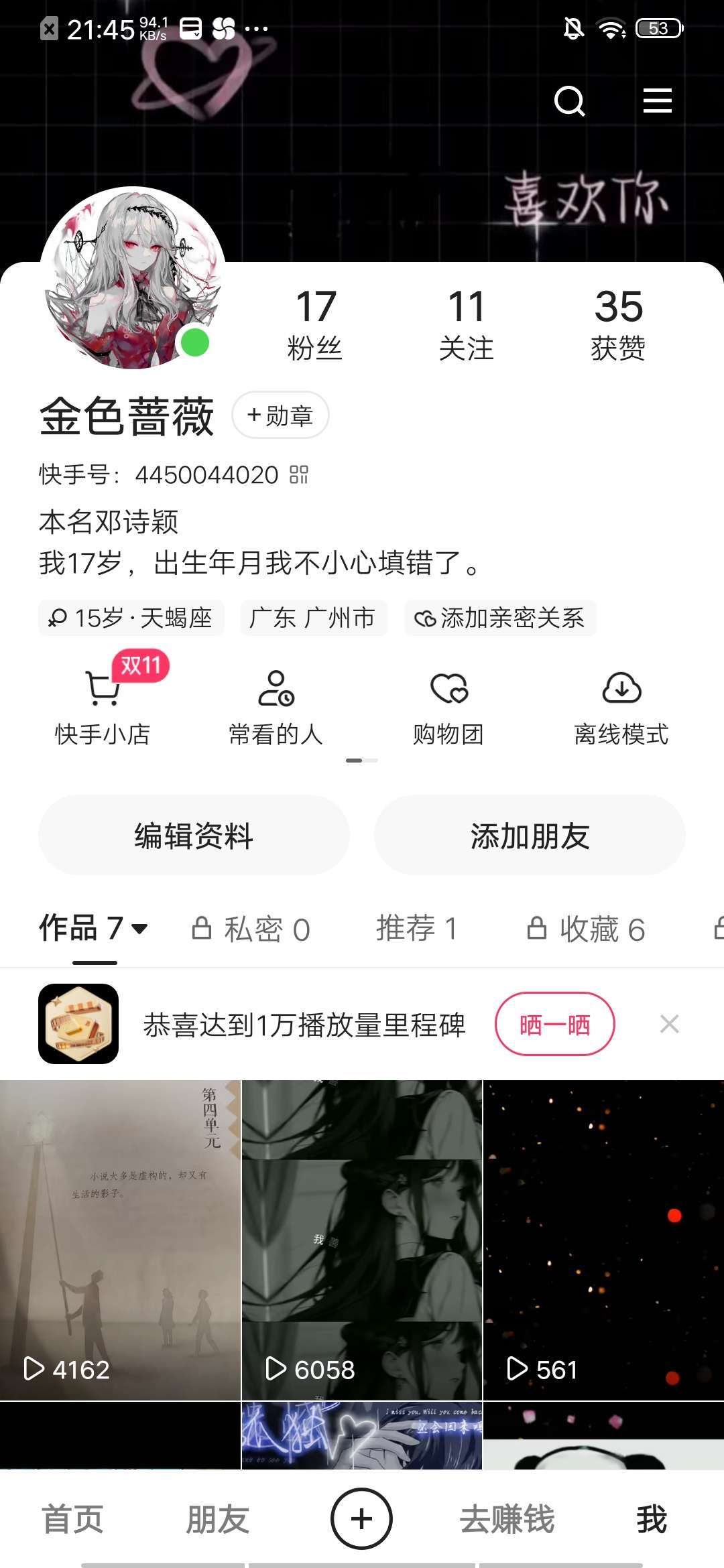Tap the 勋章 badge button
Image resolution: width=724 pixels, height=1568 pixels.
[x=280, y=415]
